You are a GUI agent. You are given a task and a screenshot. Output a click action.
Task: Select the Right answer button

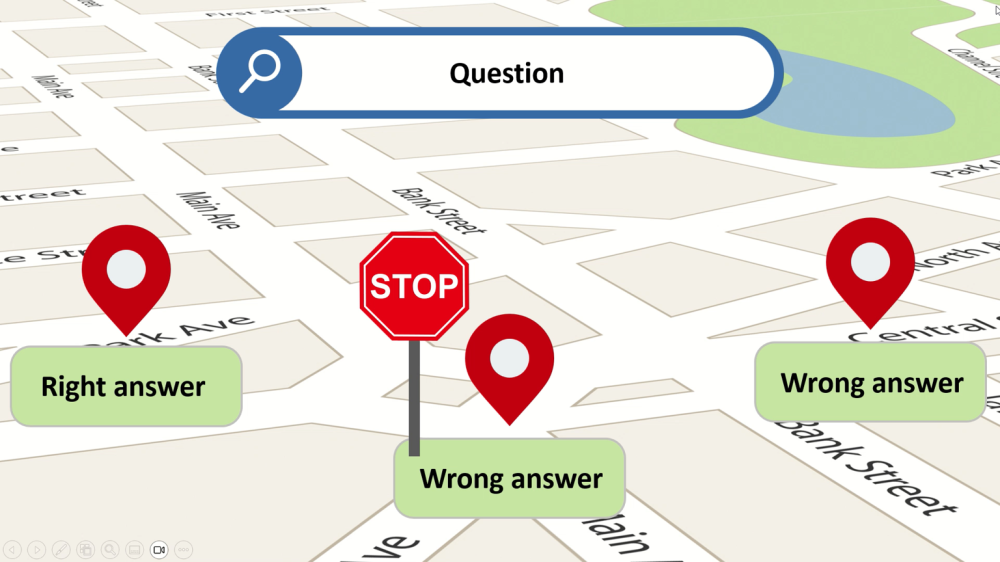tap(125, 386)
